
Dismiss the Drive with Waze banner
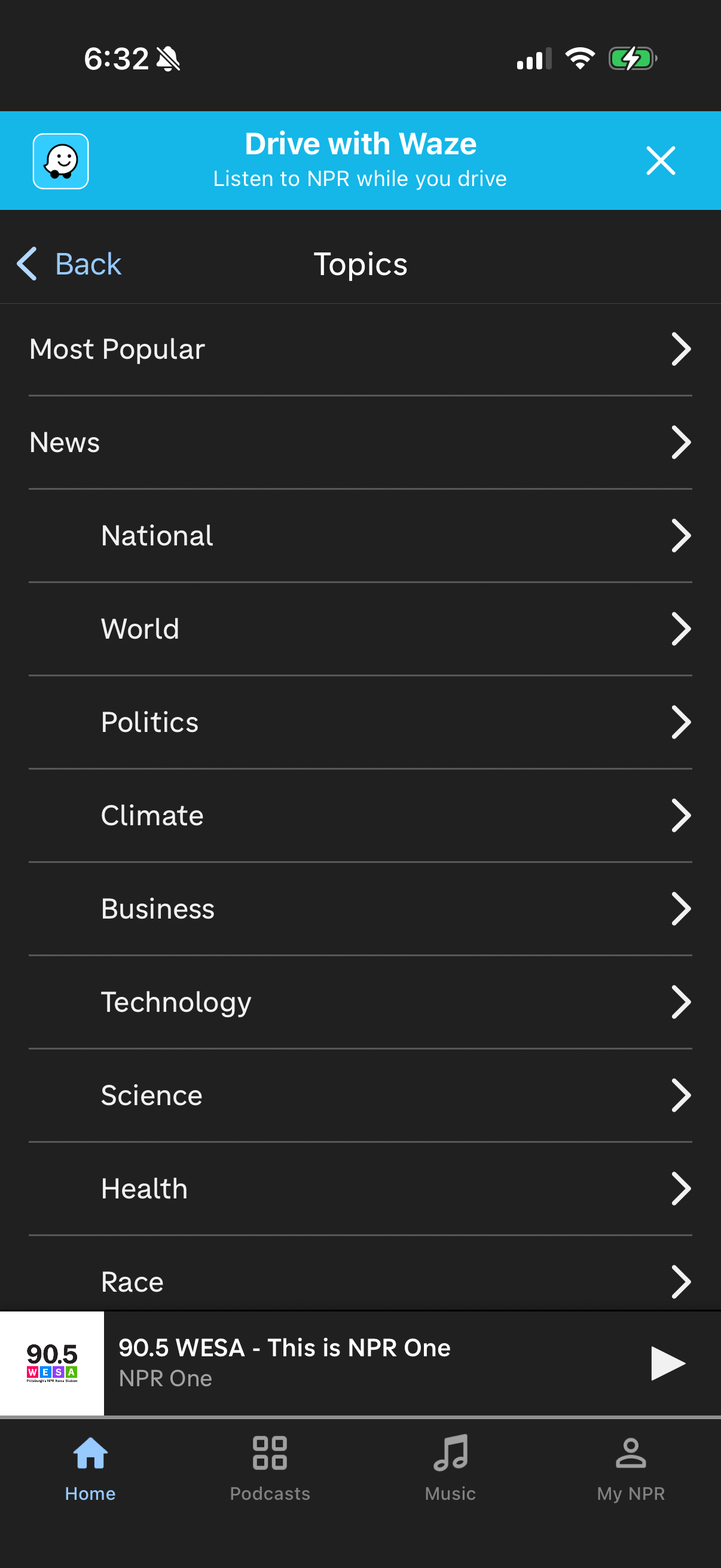(661, 160)
